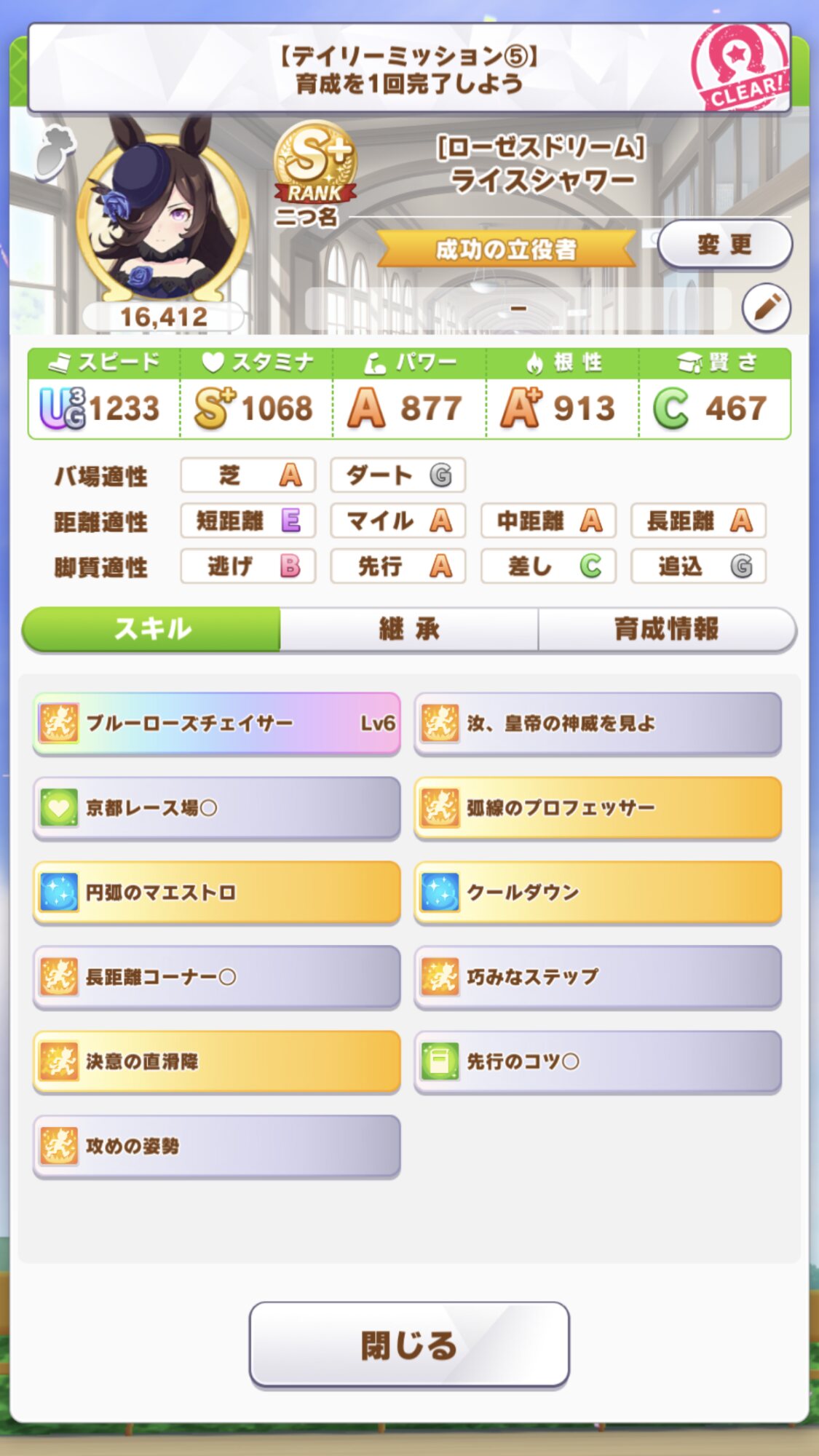View the 汝、皇帝の神威を見よ skill
819x1456 pixels.
click(598, 724)
